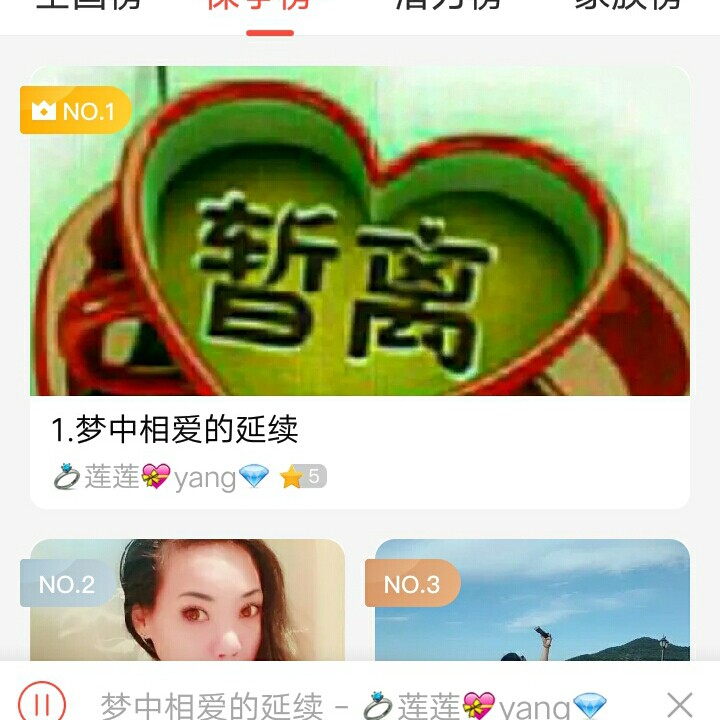
Task: Switch to the 潜力榜 tab
Action: [449, 5]
